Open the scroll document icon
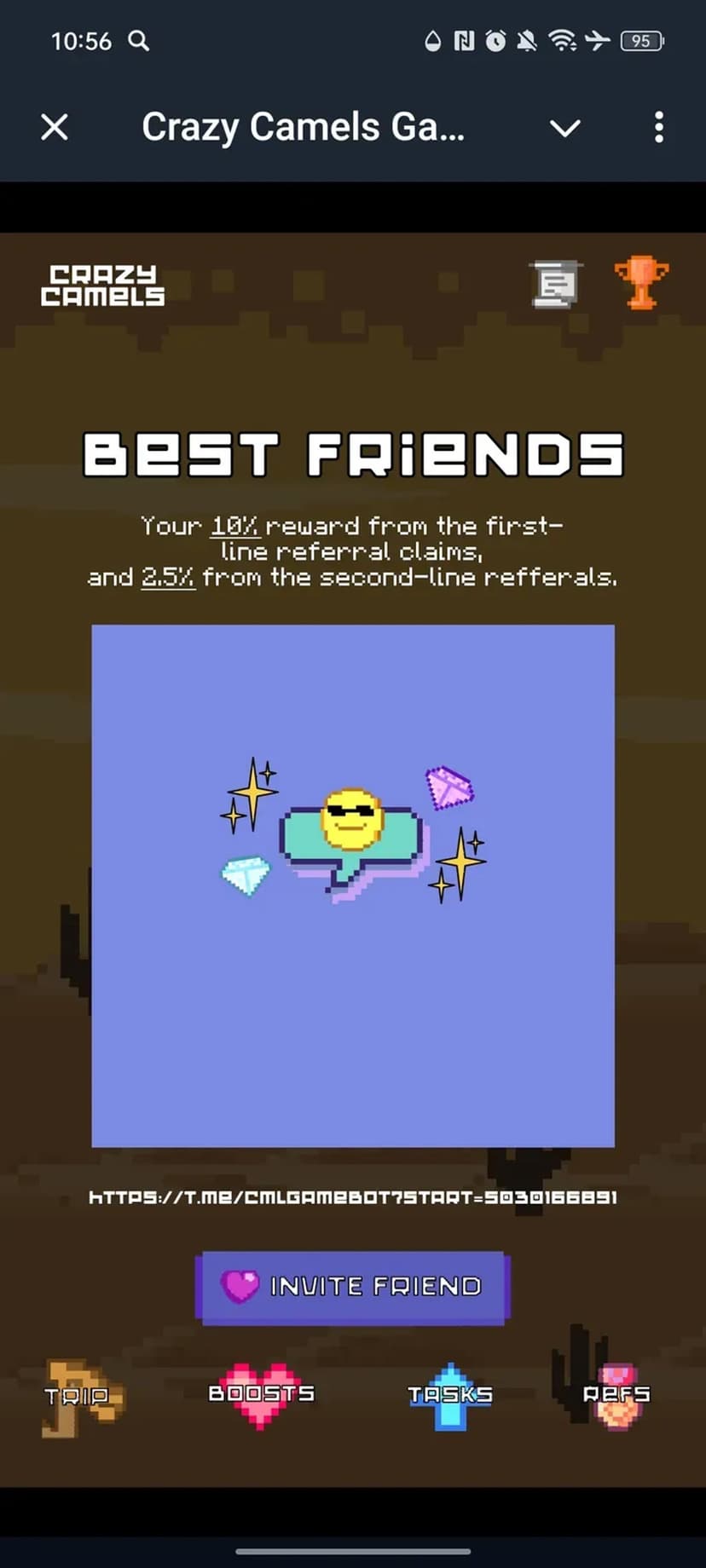Viewport: 706px width, 1568px height. tap(555, 285)
